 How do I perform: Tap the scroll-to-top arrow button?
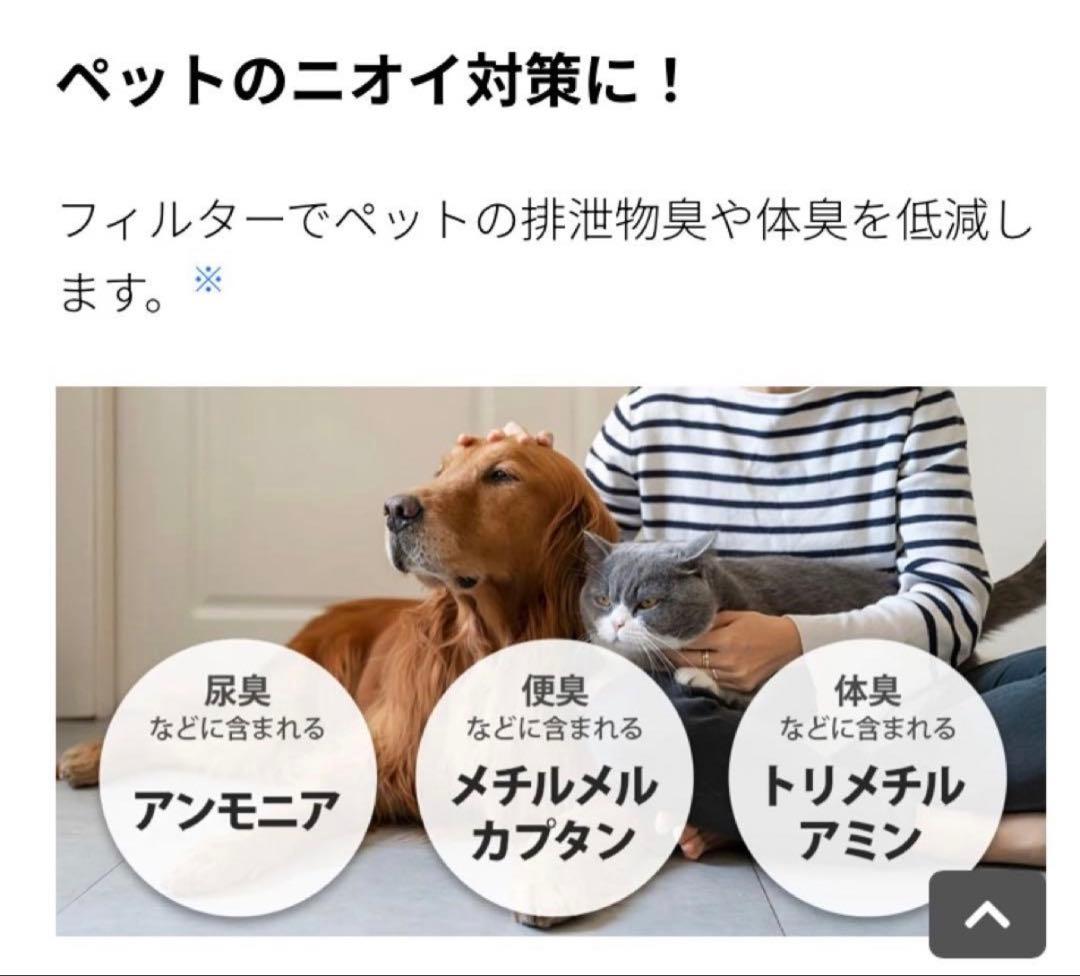click(987, 914)
